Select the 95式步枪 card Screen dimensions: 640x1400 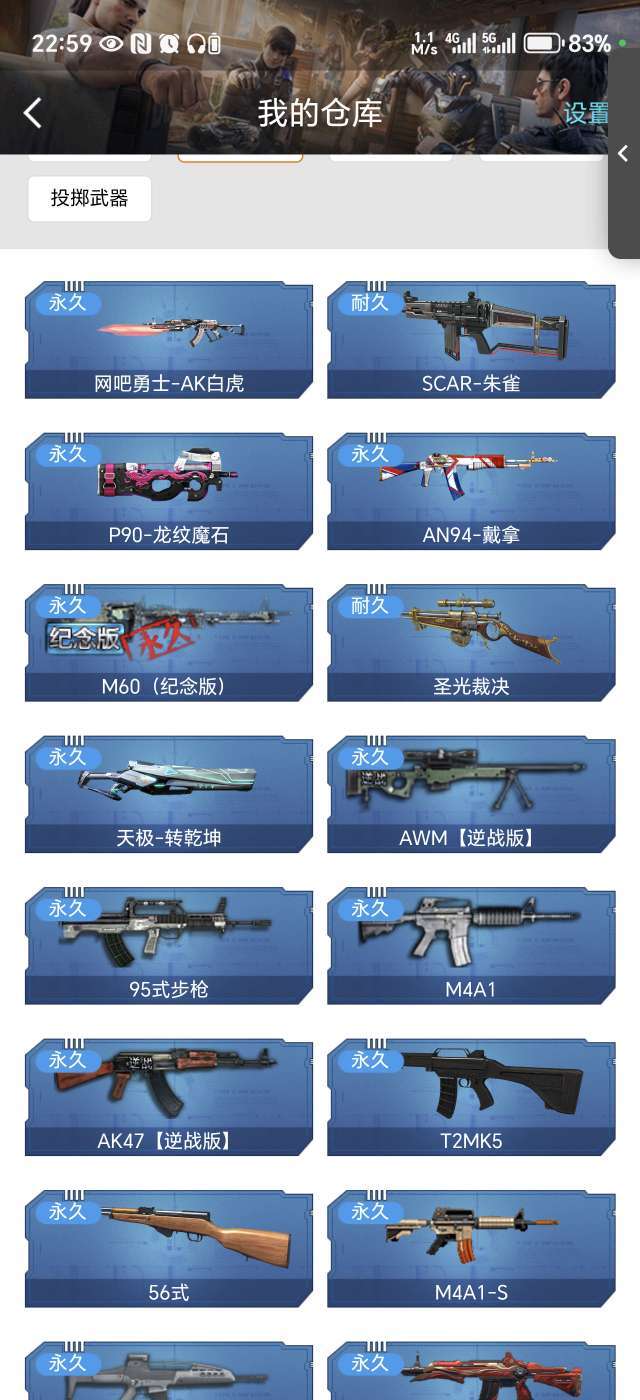(x=169, y=946)
